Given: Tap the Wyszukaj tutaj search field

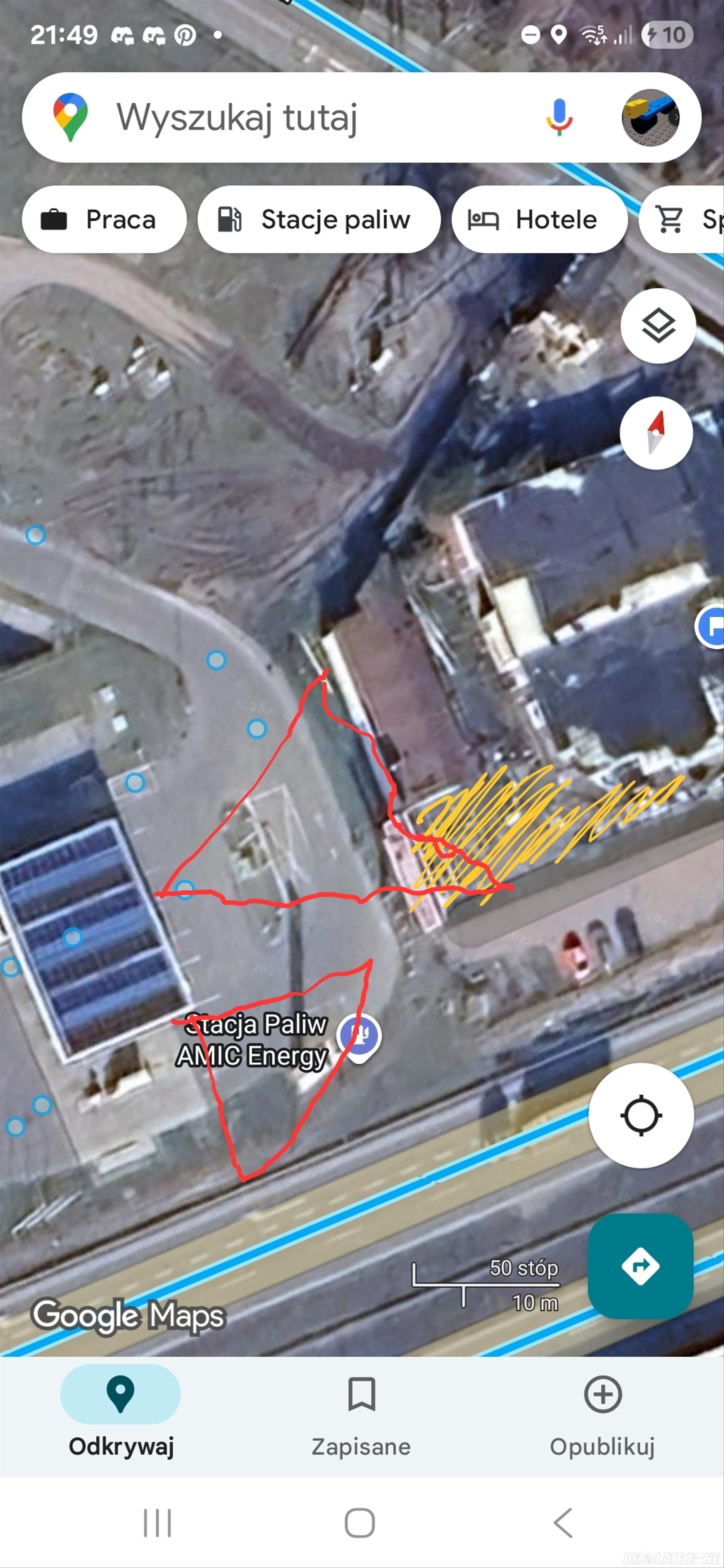Looking at the screenshot, I should click(x=304, y=117).
